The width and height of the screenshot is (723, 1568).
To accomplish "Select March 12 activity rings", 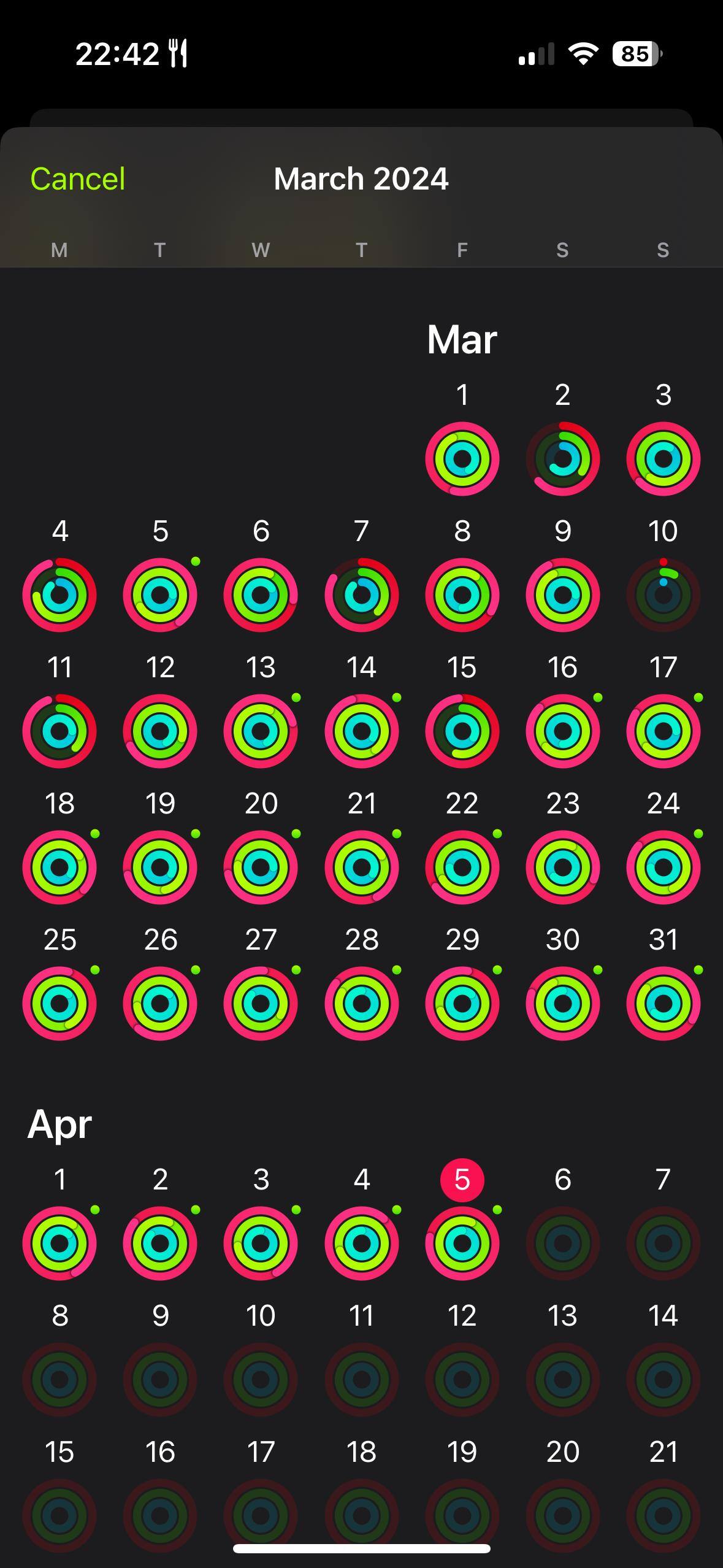I will coord(160,731).
